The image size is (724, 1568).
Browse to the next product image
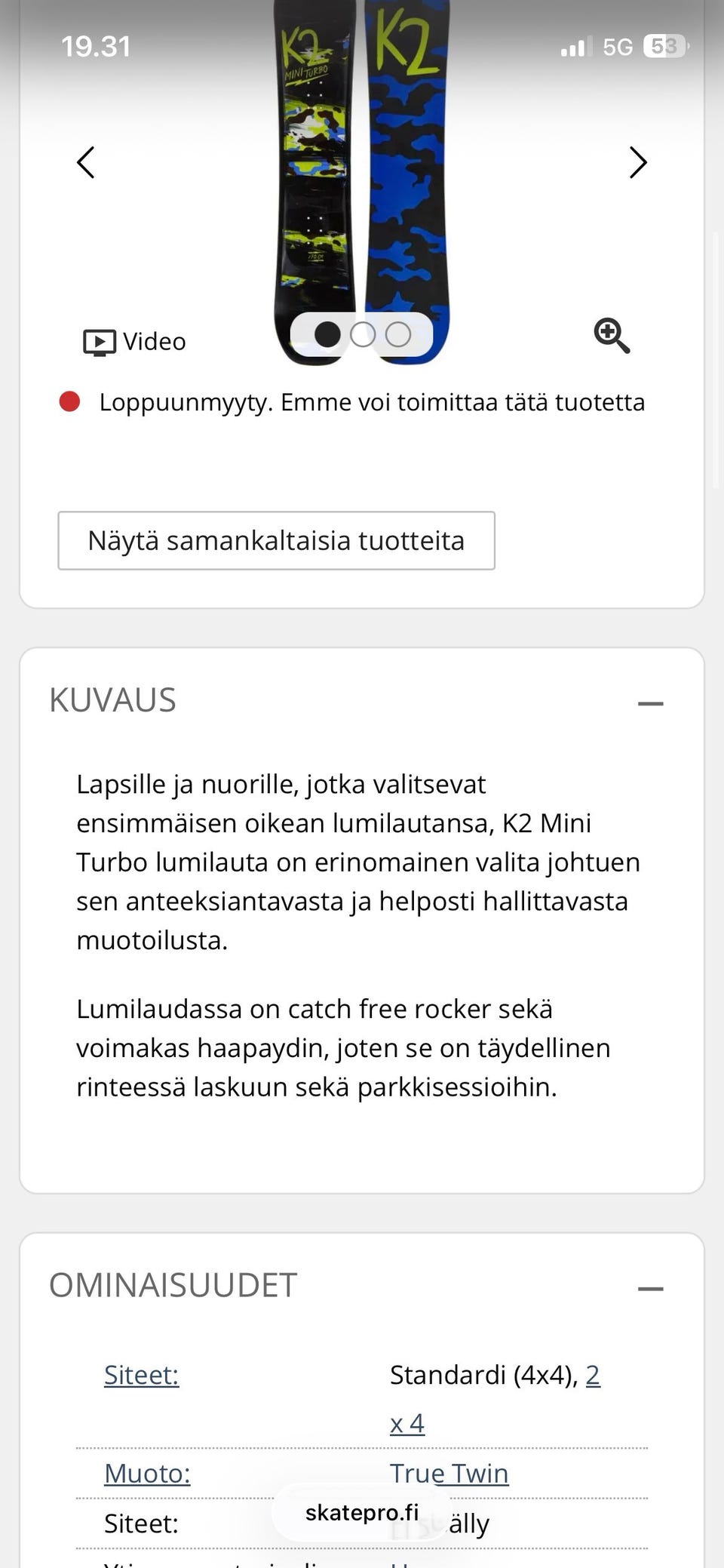[x=637, y=162]
